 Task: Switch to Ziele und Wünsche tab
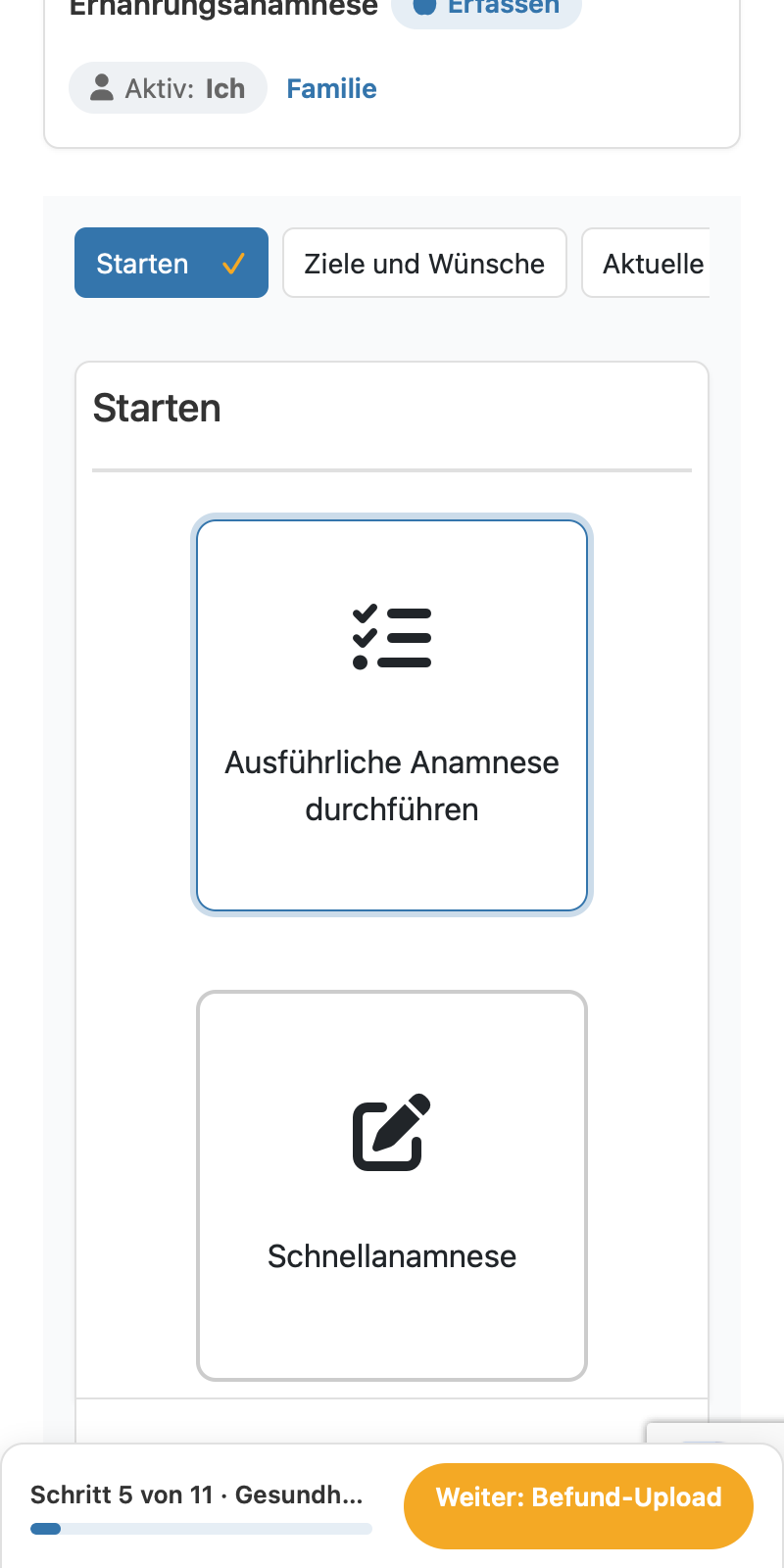pyautogui.click(x=424, y=263)
